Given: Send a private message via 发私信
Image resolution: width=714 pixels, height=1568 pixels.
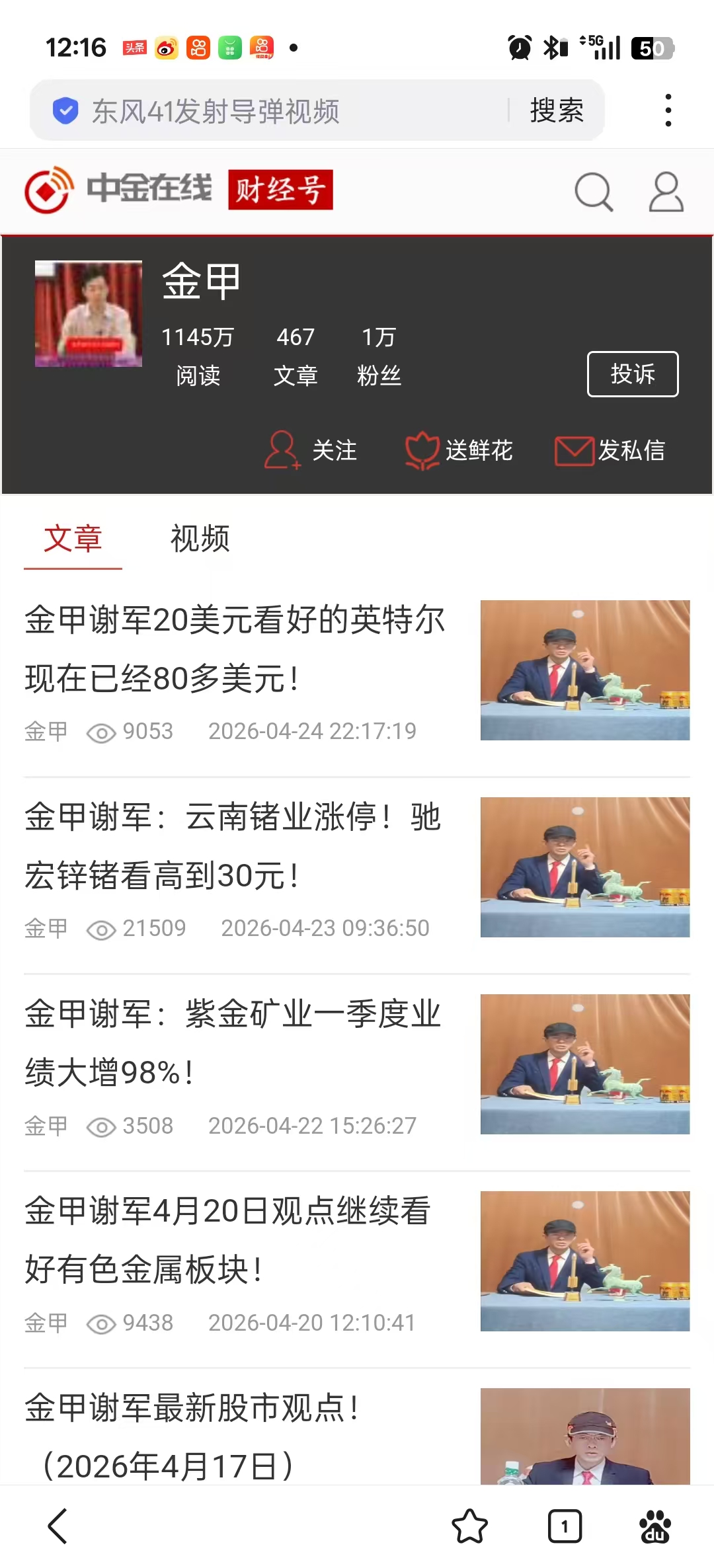Looking at the screenshot, I should (610, 450).
